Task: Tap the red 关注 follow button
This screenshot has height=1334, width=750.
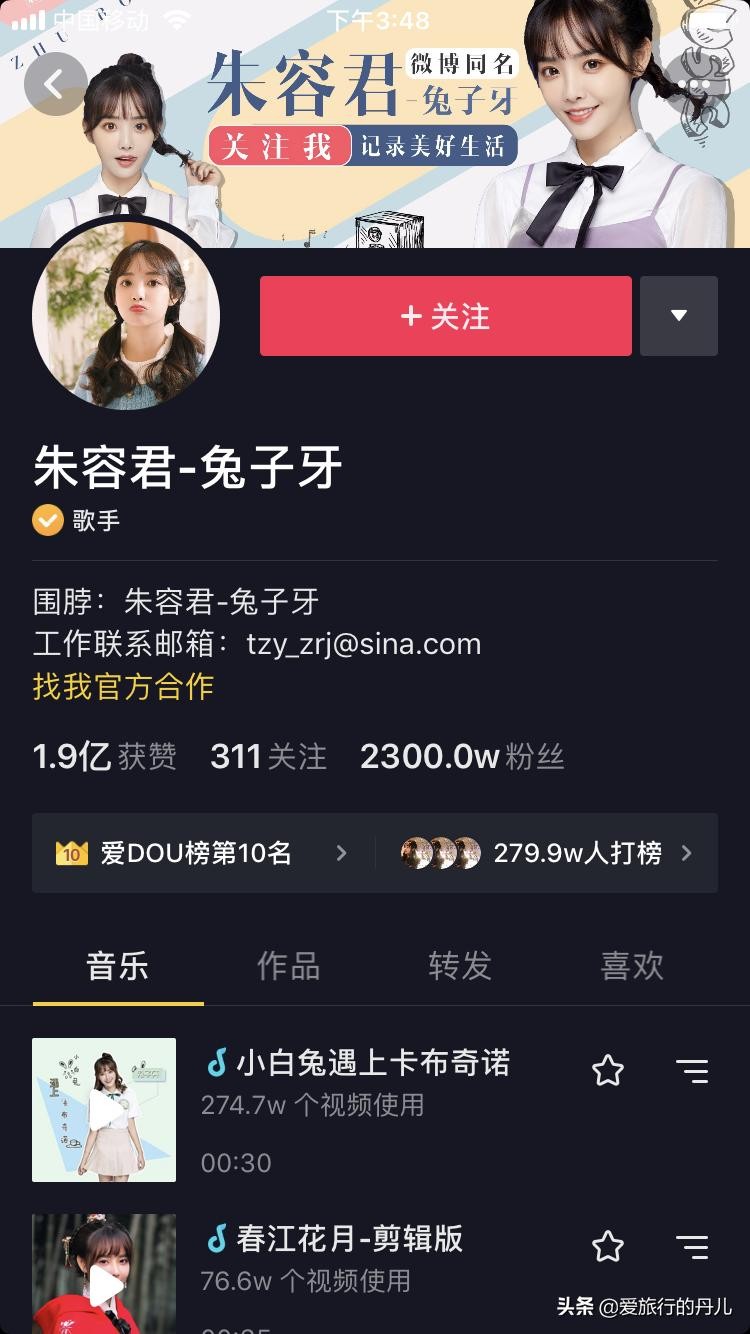Action: [445, 316]
